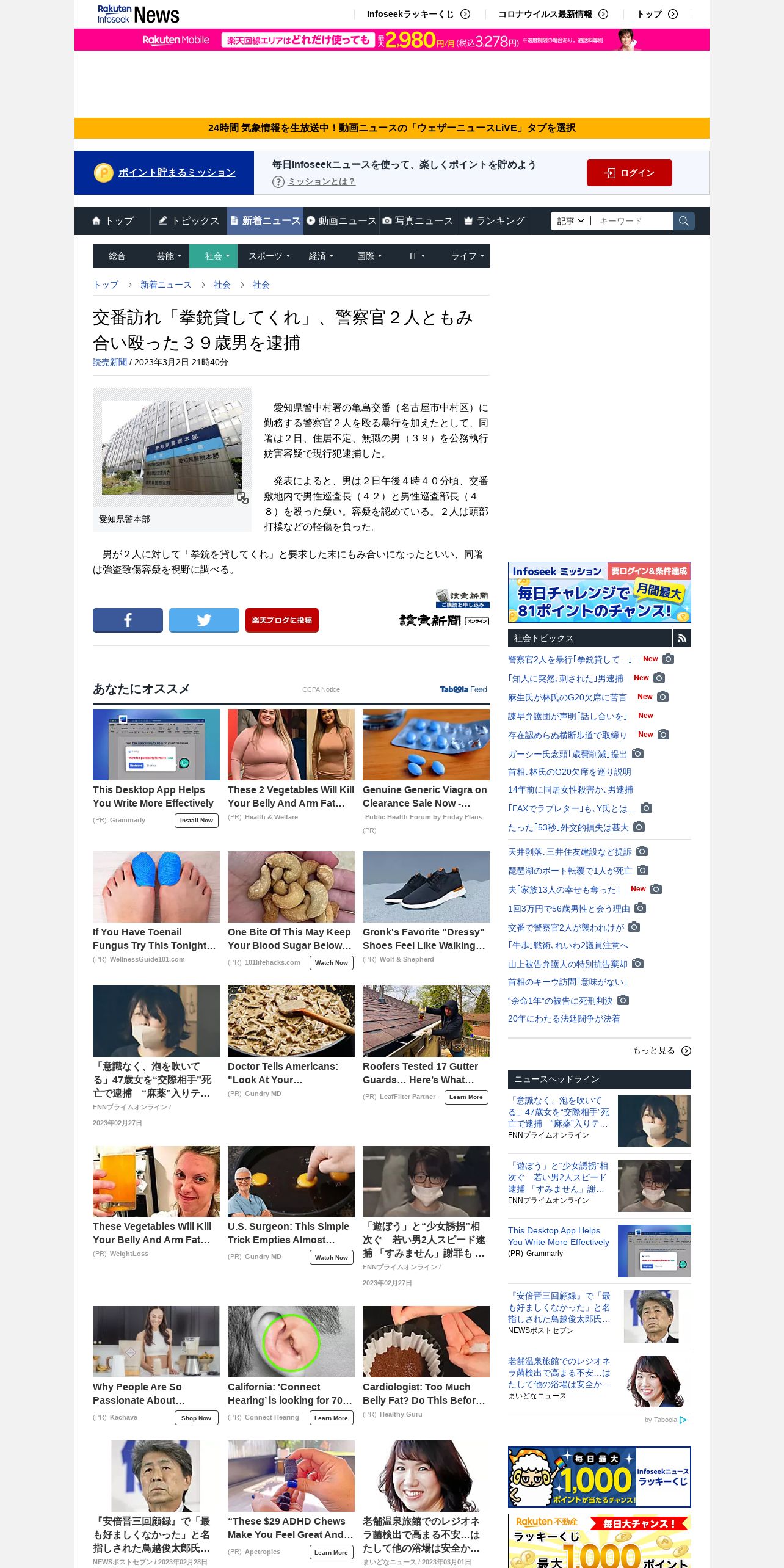This screenshot has width=784, height=1568.
Task: Open ミッションとは？ help link
Action: 321,182
